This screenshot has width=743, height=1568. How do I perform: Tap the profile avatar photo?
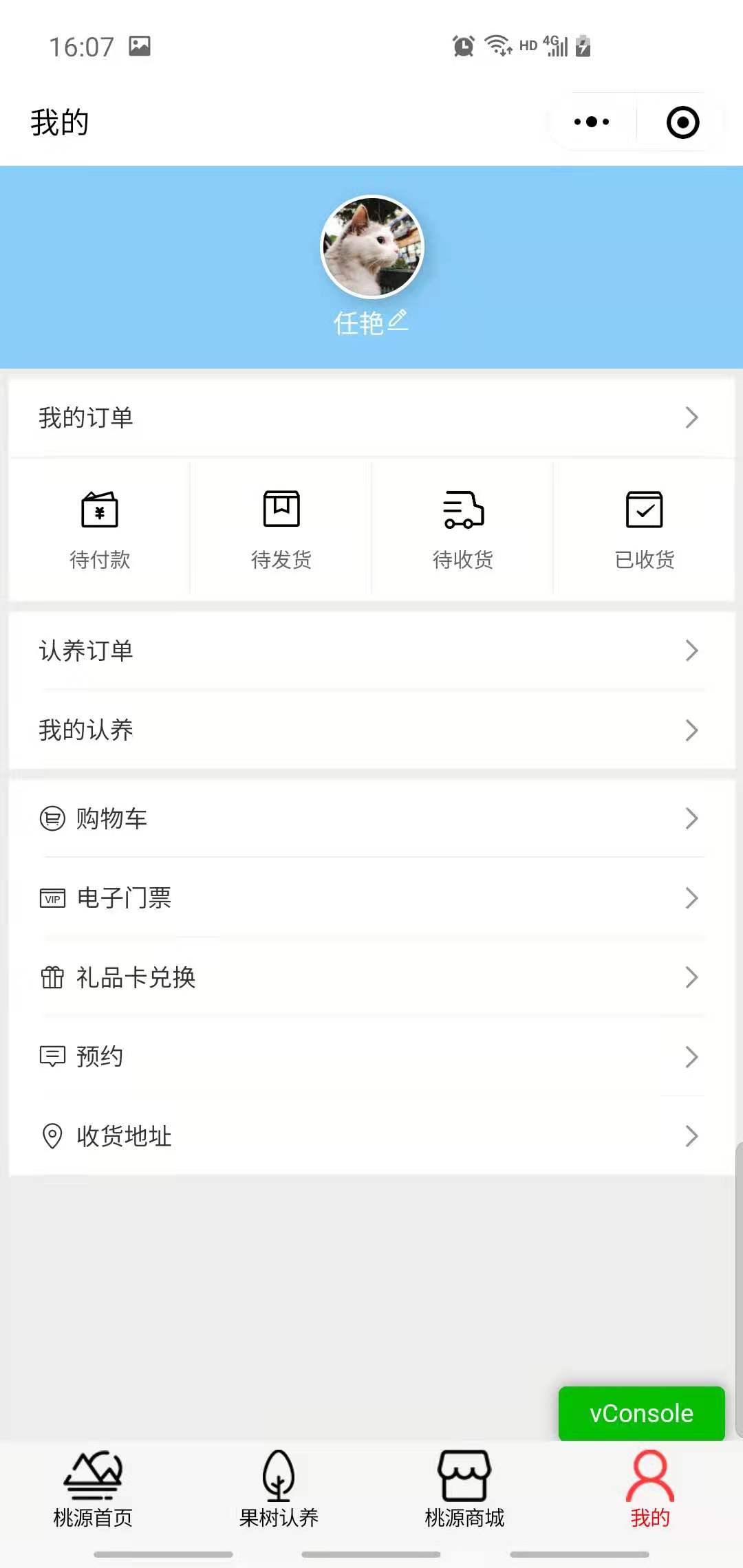tap(372, 247)
